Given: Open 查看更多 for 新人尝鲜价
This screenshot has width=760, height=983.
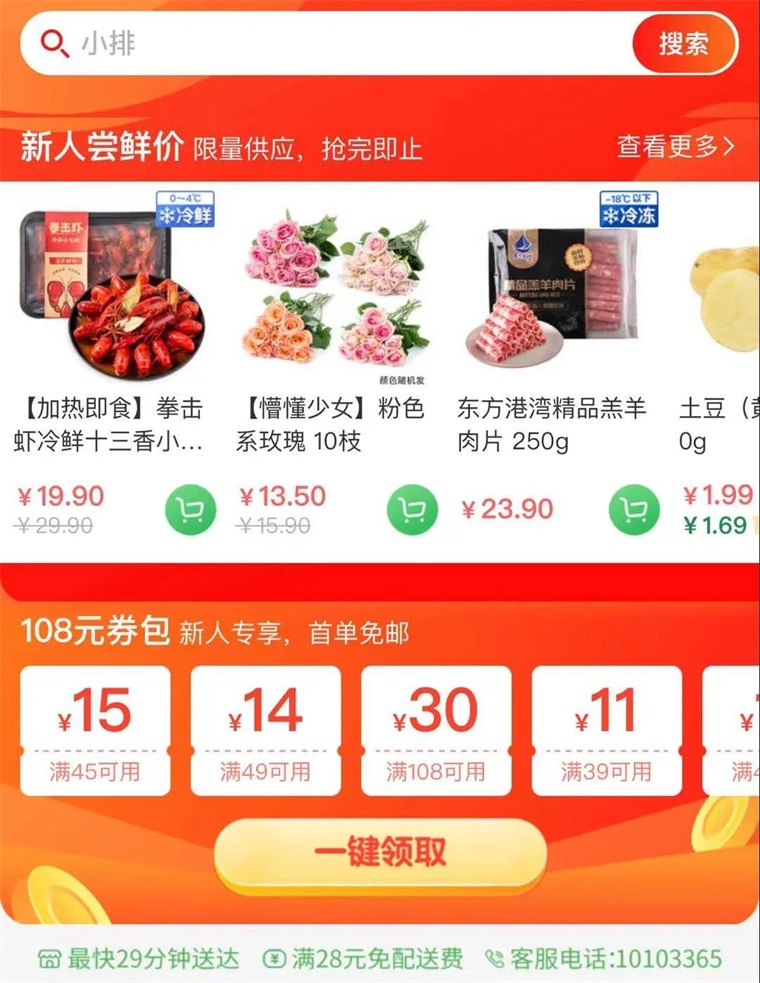Looking at the screenshot, I should pyautogui.click(x=675, y=147).
